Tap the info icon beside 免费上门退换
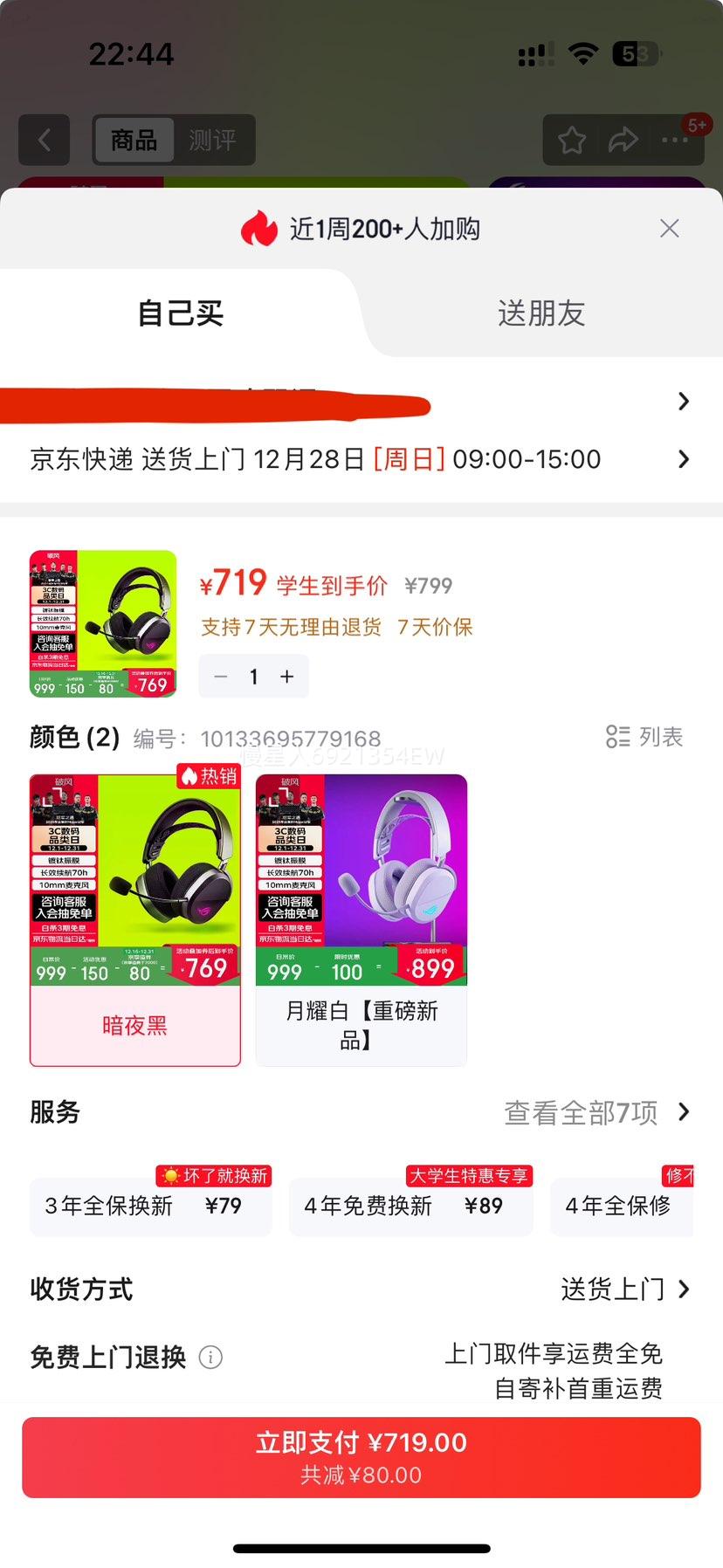 tap(210, 1357)
